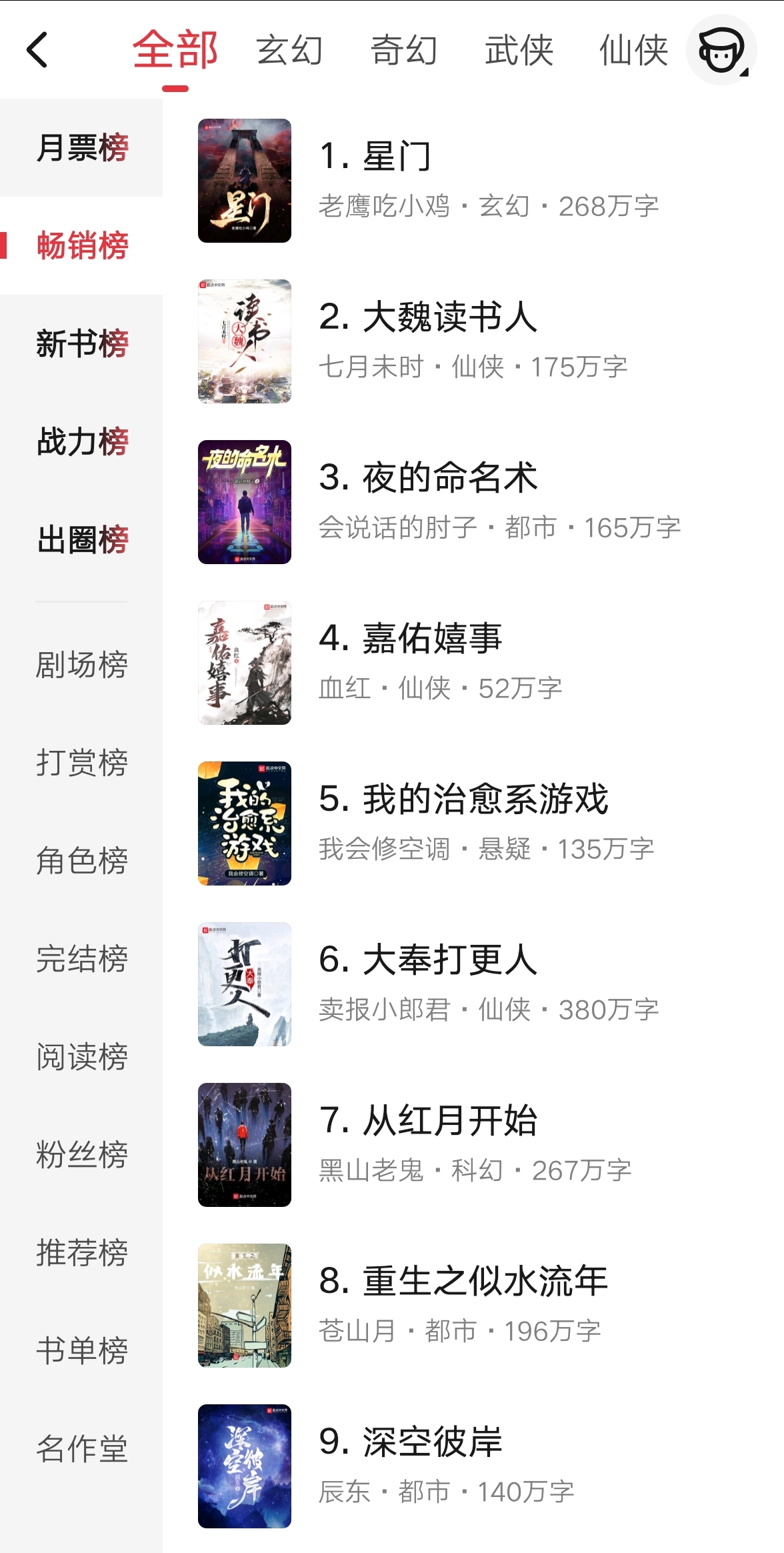The height and width of the screenshot is (1553, 784).
Task: Select the 武侠 category tab
Action: (x=519, y=51)
